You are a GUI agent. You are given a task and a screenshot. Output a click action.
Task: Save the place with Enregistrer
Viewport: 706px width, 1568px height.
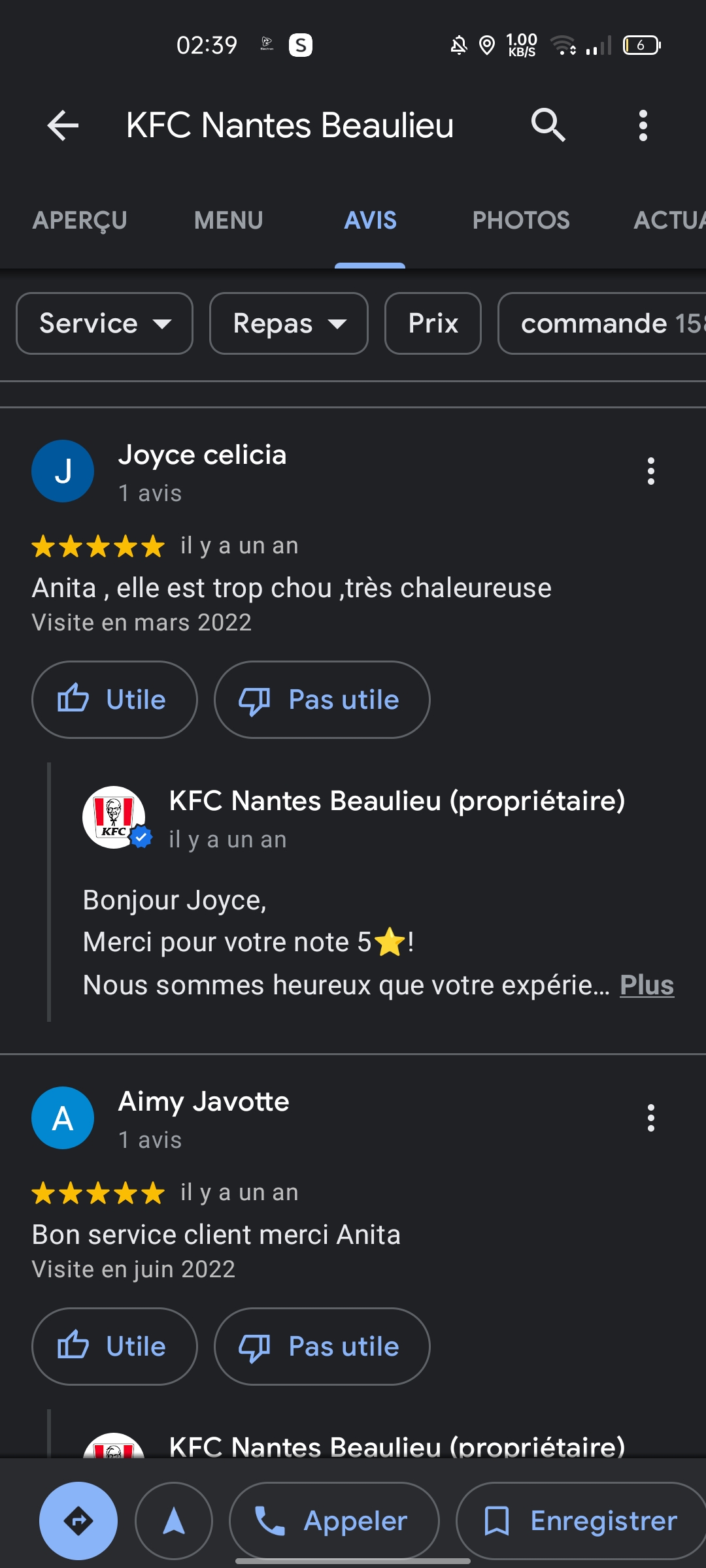click(x=581, y=1521)
